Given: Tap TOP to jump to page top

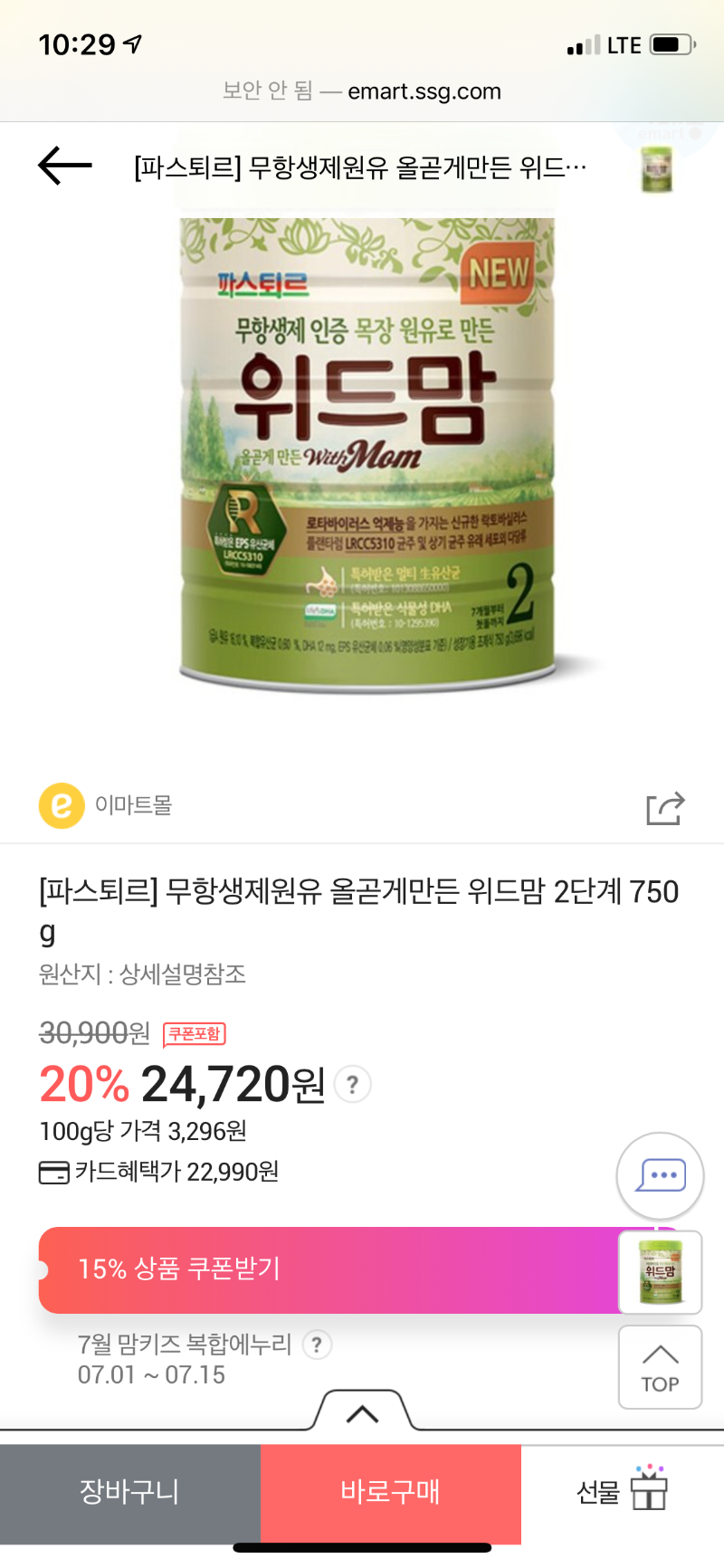Looking at the screenshot, I should (x=660, y=1367).
